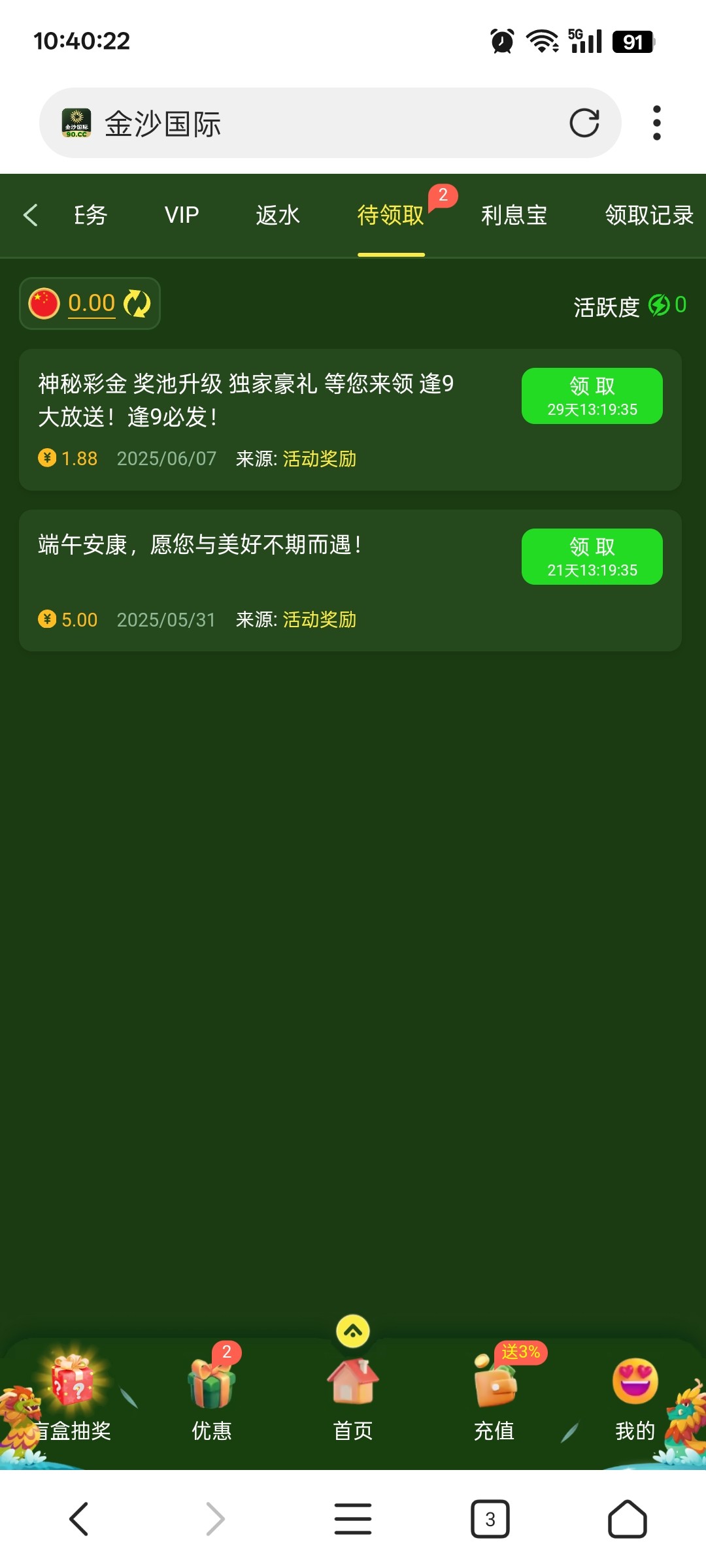706x1568 pixels.
Task: Reload the page with the refresh icon
Action: click(x=584, y=123)
